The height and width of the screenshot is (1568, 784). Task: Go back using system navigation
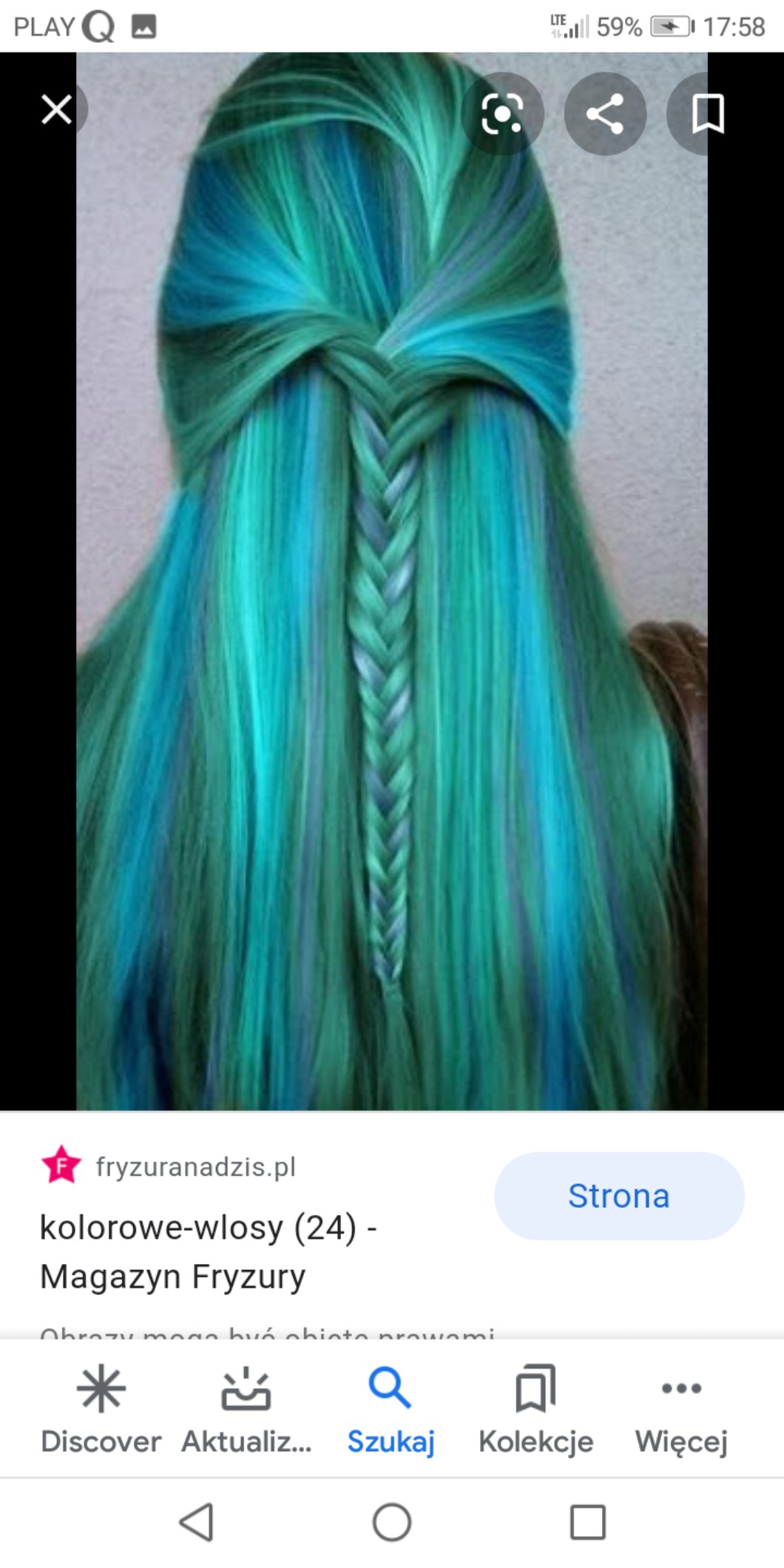pos(197,1522)
